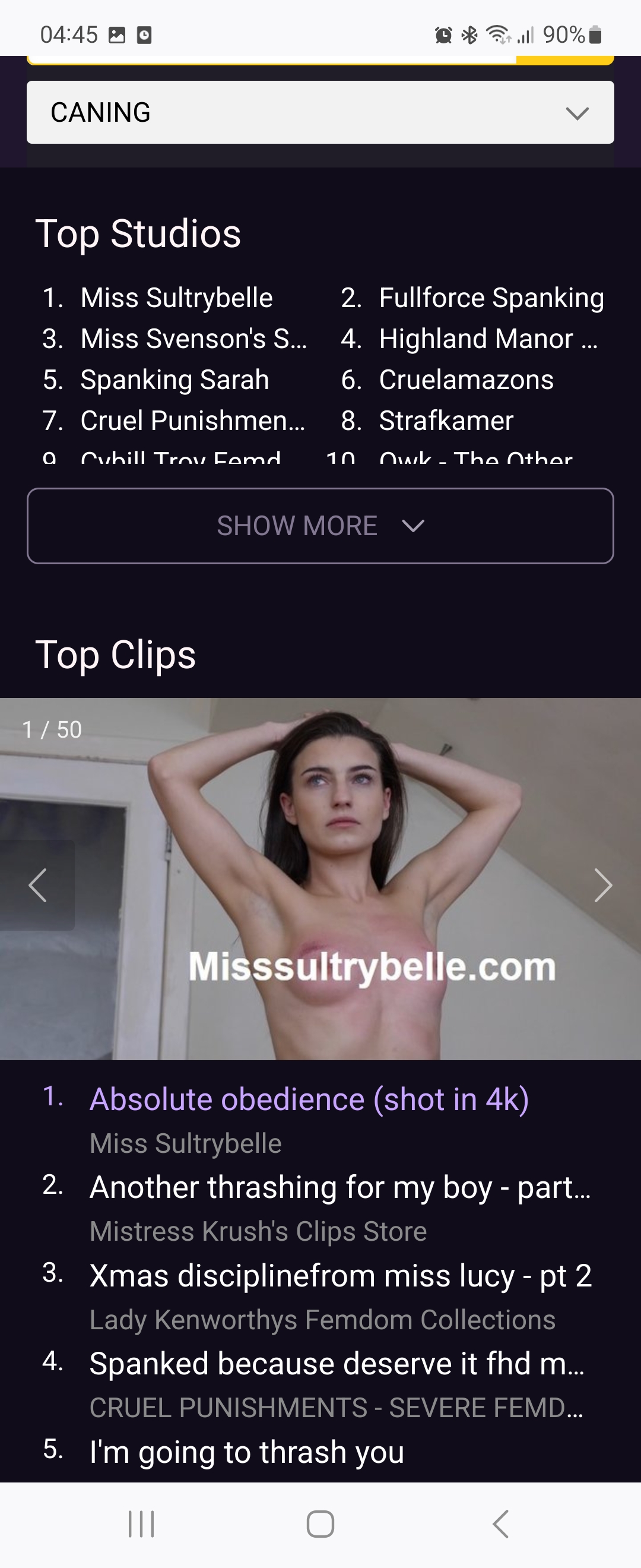This screenshot has height=1568, width=641.
Task: Go to the Cruelamazons studio
Action: click(x=466, y=380)
